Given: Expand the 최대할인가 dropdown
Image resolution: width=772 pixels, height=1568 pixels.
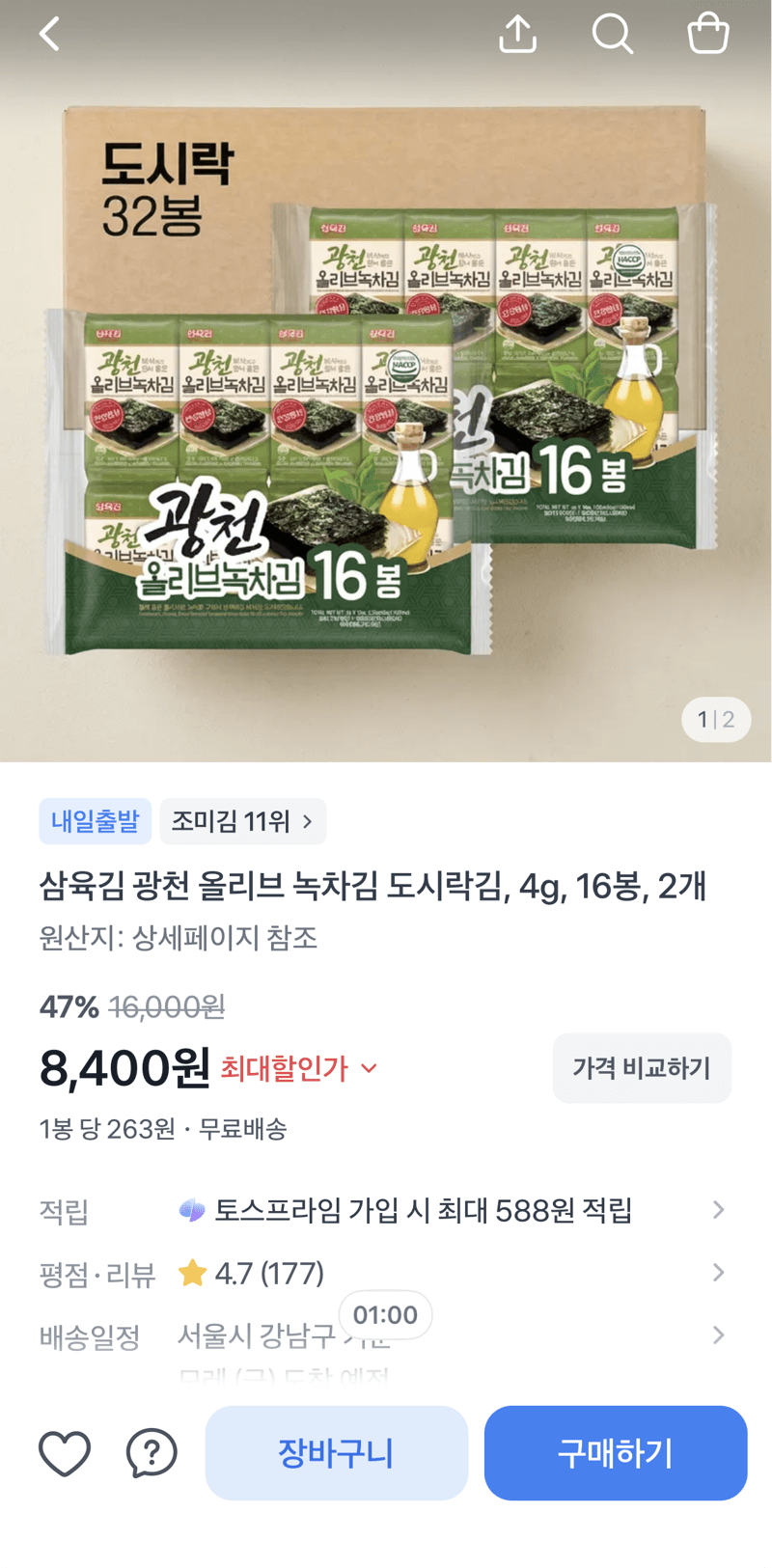Looking at the screenshot, I should click(299, 1068).
